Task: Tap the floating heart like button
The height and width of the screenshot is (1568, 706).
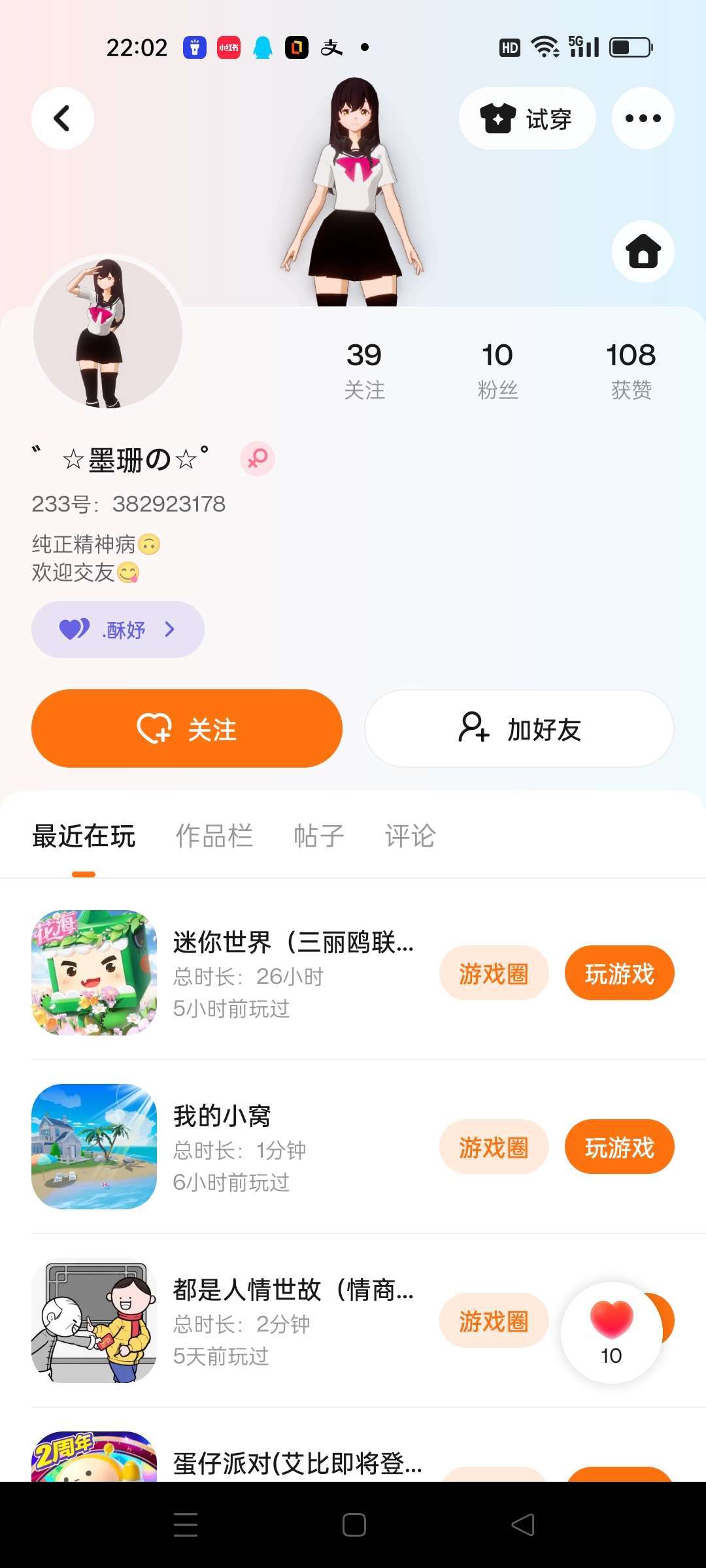Action: (611, 1333)
